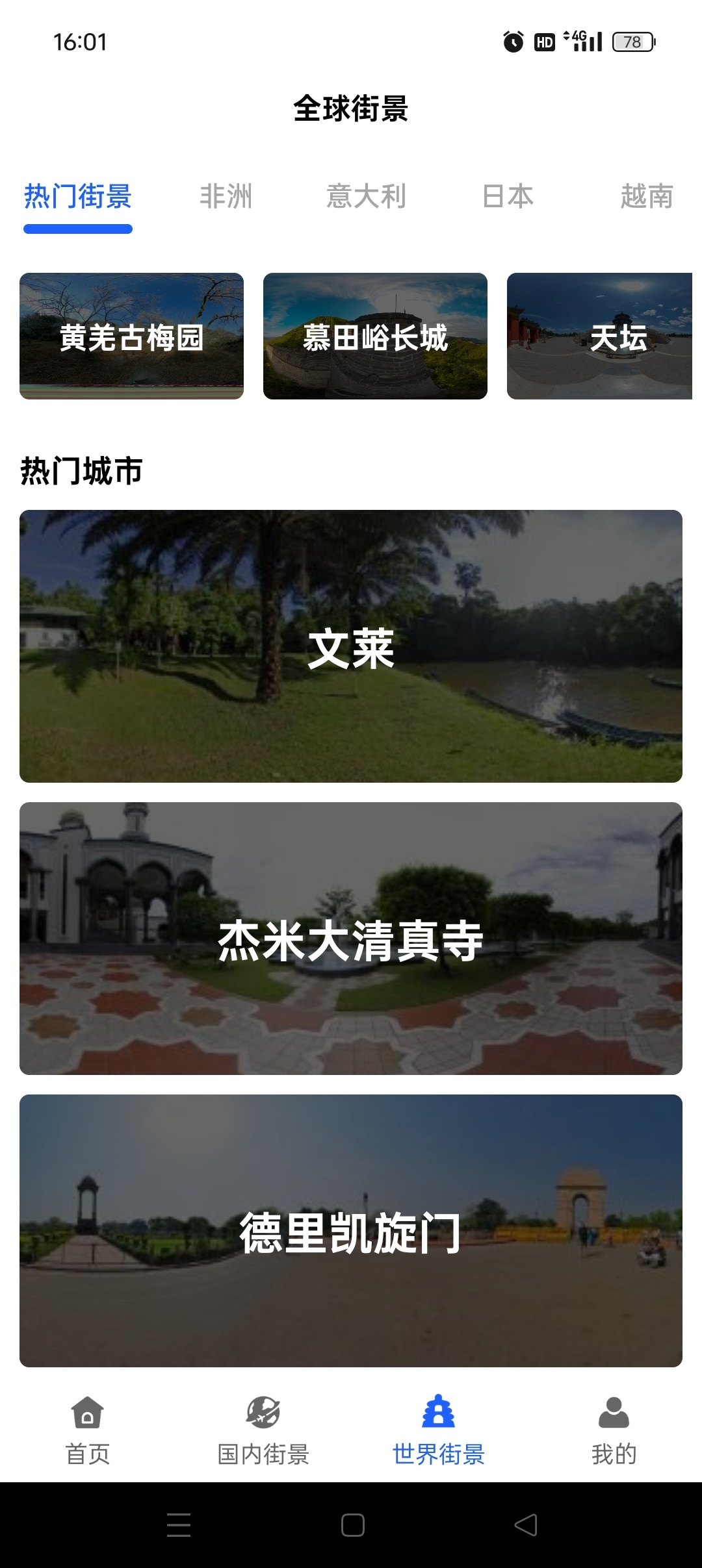
Task: Tap the system back button
Action: click(x=526, y=1524)
